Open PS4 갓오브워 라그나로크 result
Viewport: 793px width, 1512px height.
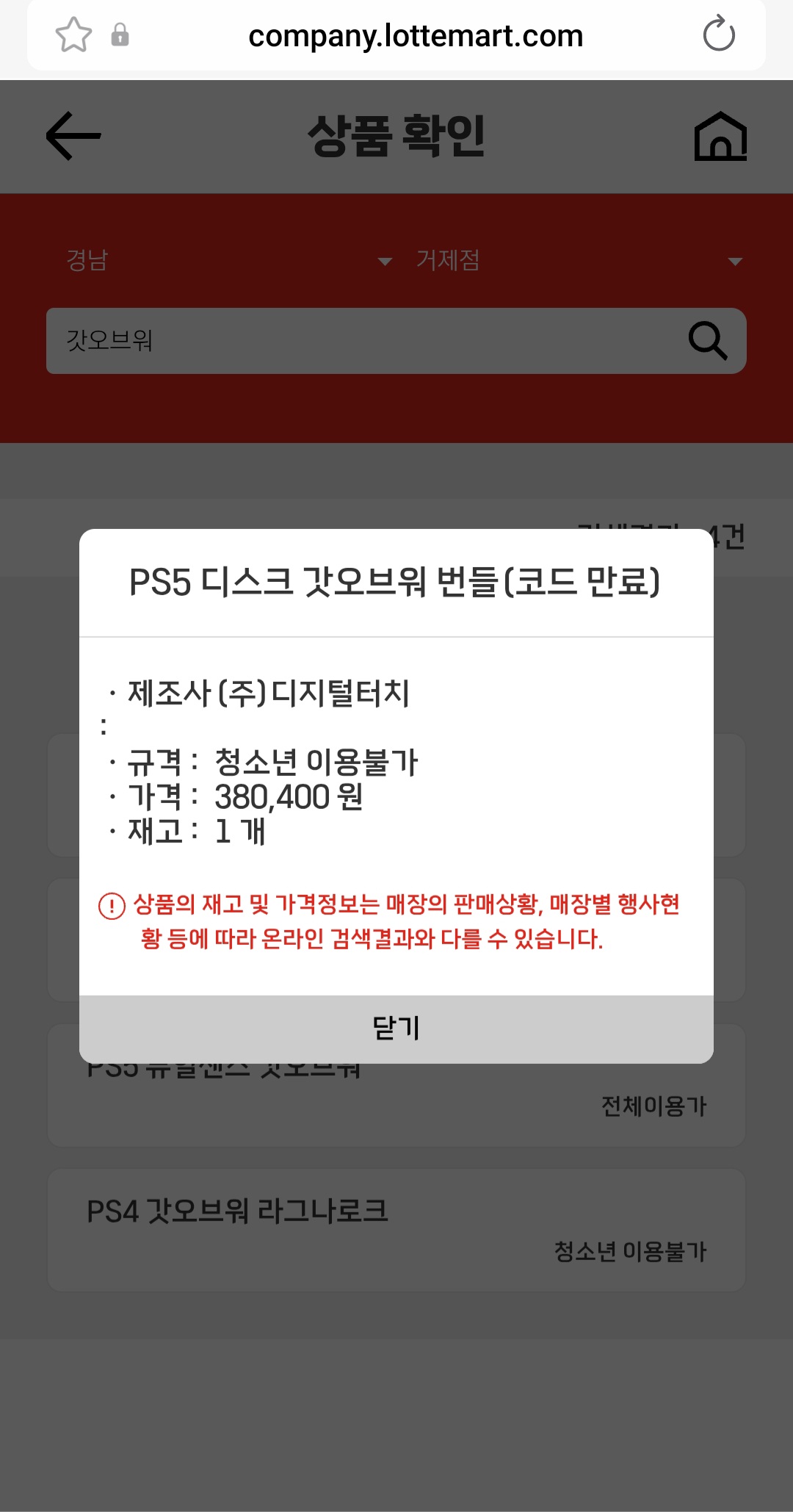[x=396, y=1230]
